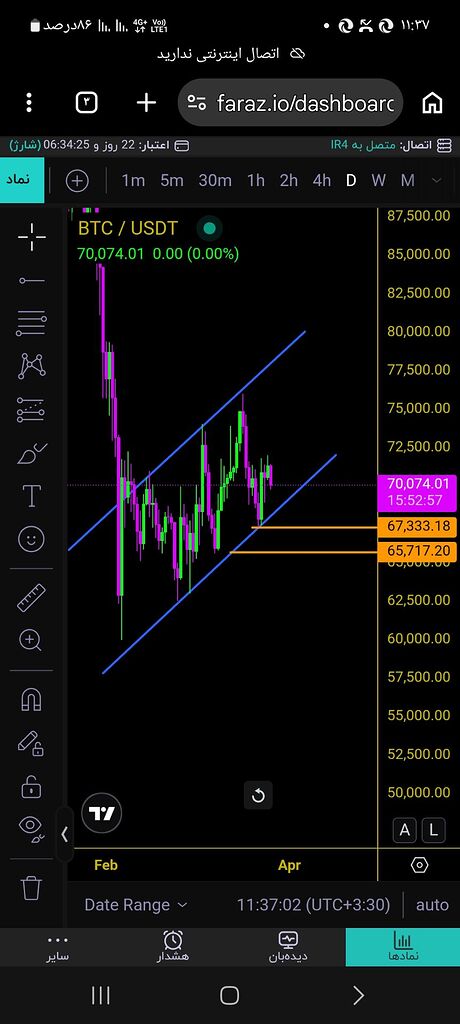Image resolution: width=460 pixels, height=1024 pixels.
Task: Open the browser tab switcher
Action: (x=87, y=103)
